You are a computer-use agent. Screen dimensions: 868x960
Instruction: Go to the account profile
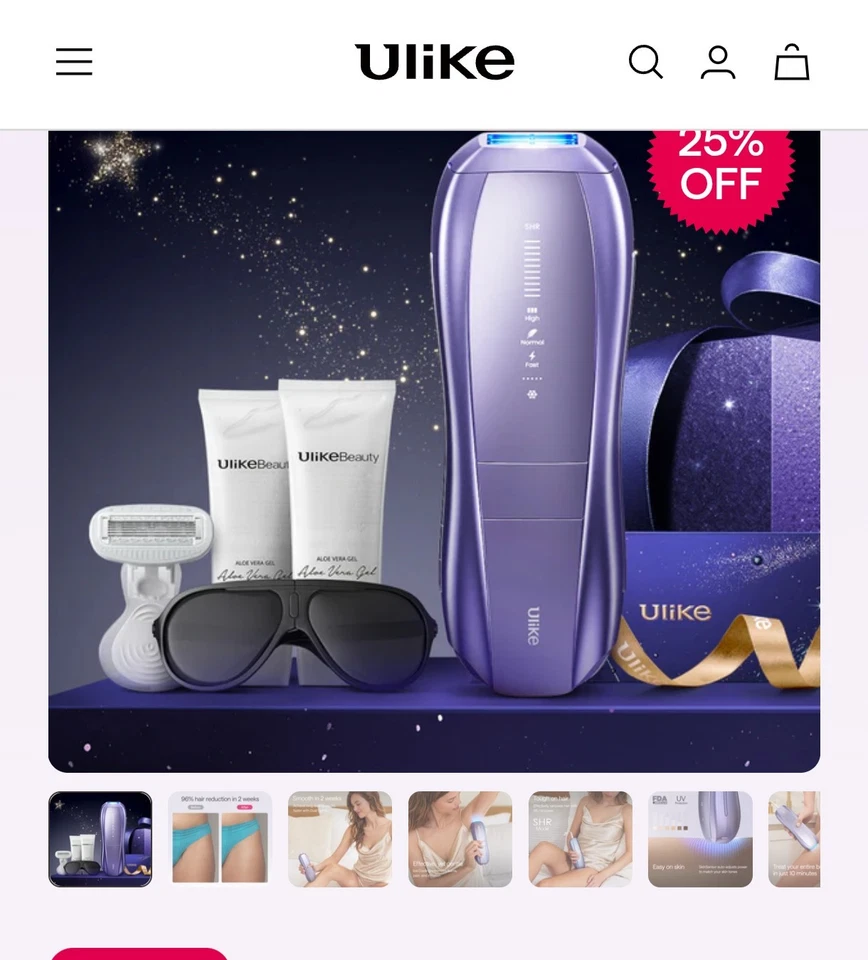click(718, 62)
